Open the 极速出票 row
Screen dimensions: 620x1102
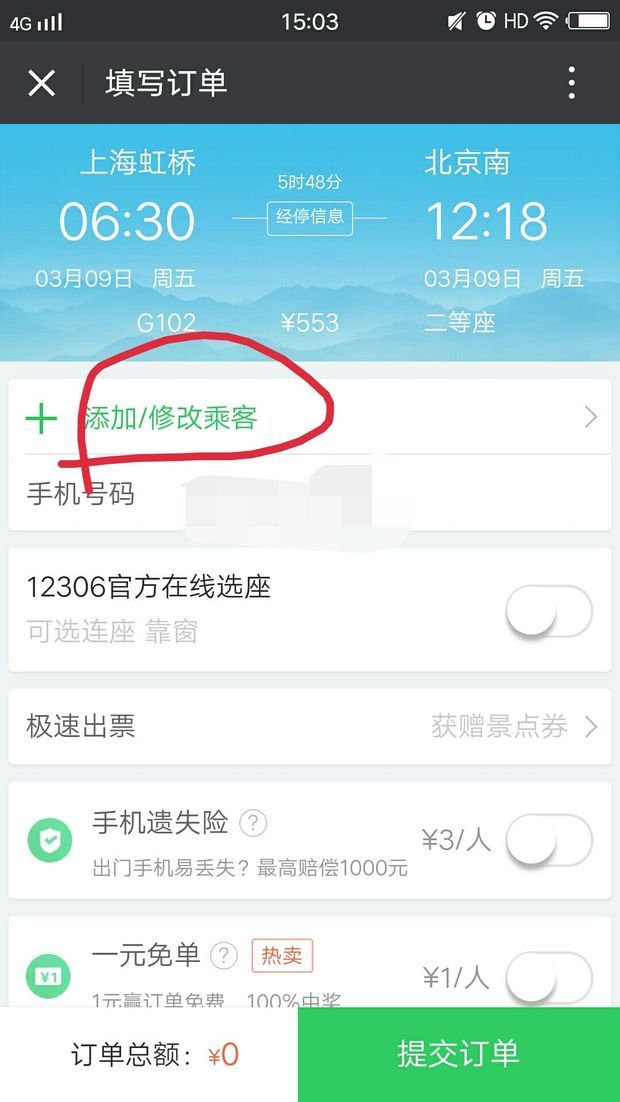(x=309, y=726)
